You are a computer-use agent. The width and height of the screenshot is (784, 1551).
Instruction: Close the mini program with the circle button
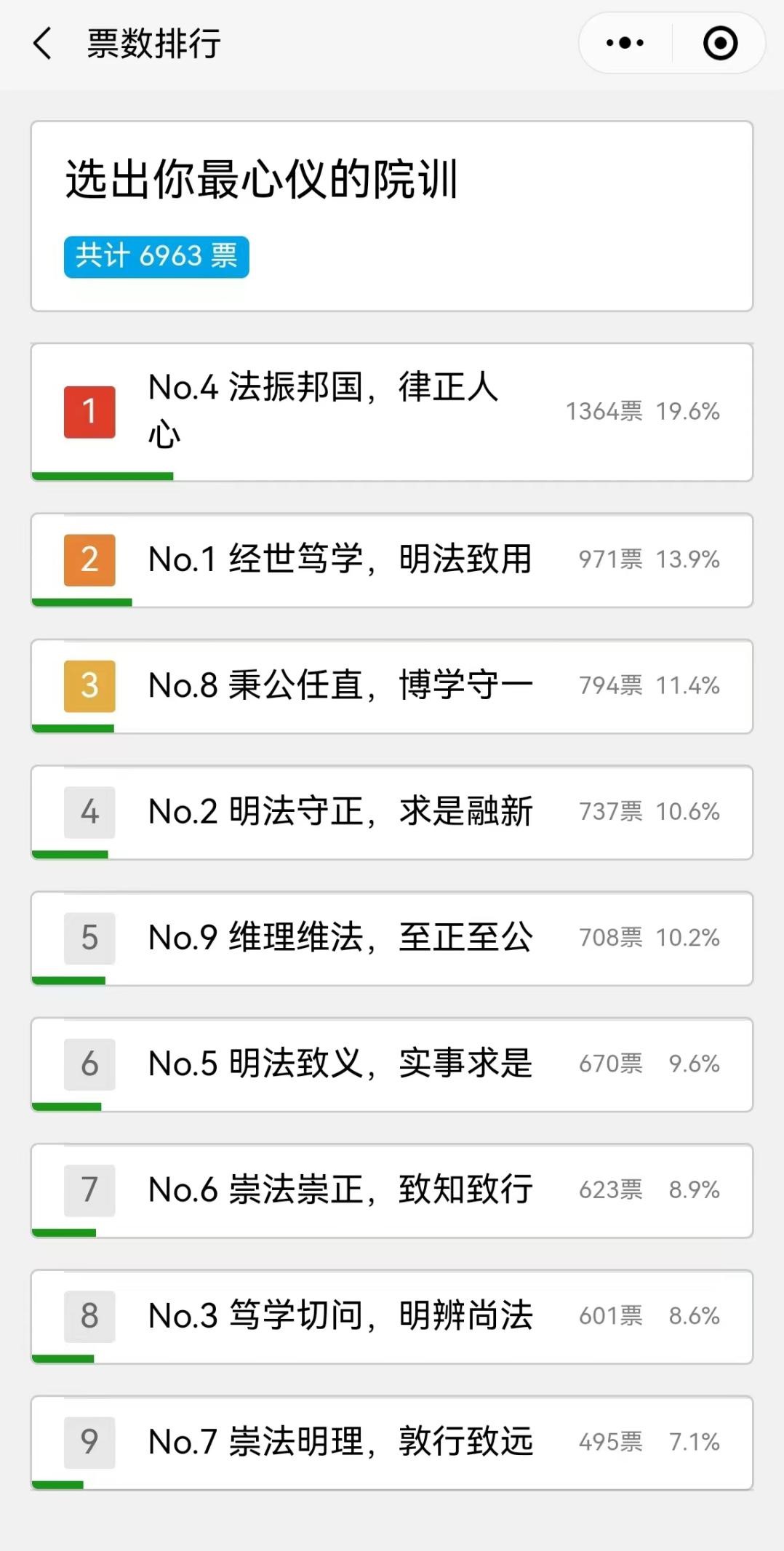[720, 44]
